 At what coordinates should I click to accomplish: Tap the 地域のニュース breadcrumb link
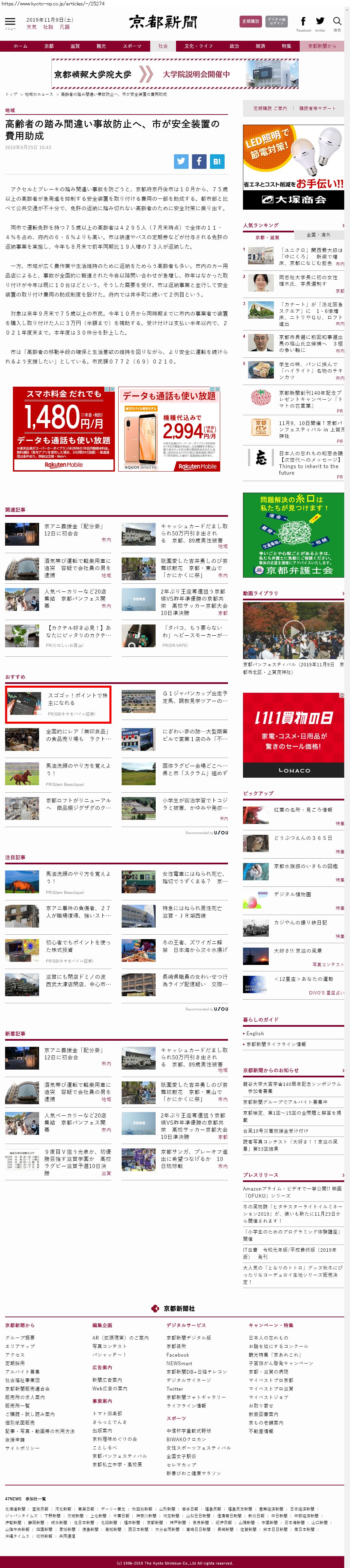pyautogui.click(x=39, y=94)
